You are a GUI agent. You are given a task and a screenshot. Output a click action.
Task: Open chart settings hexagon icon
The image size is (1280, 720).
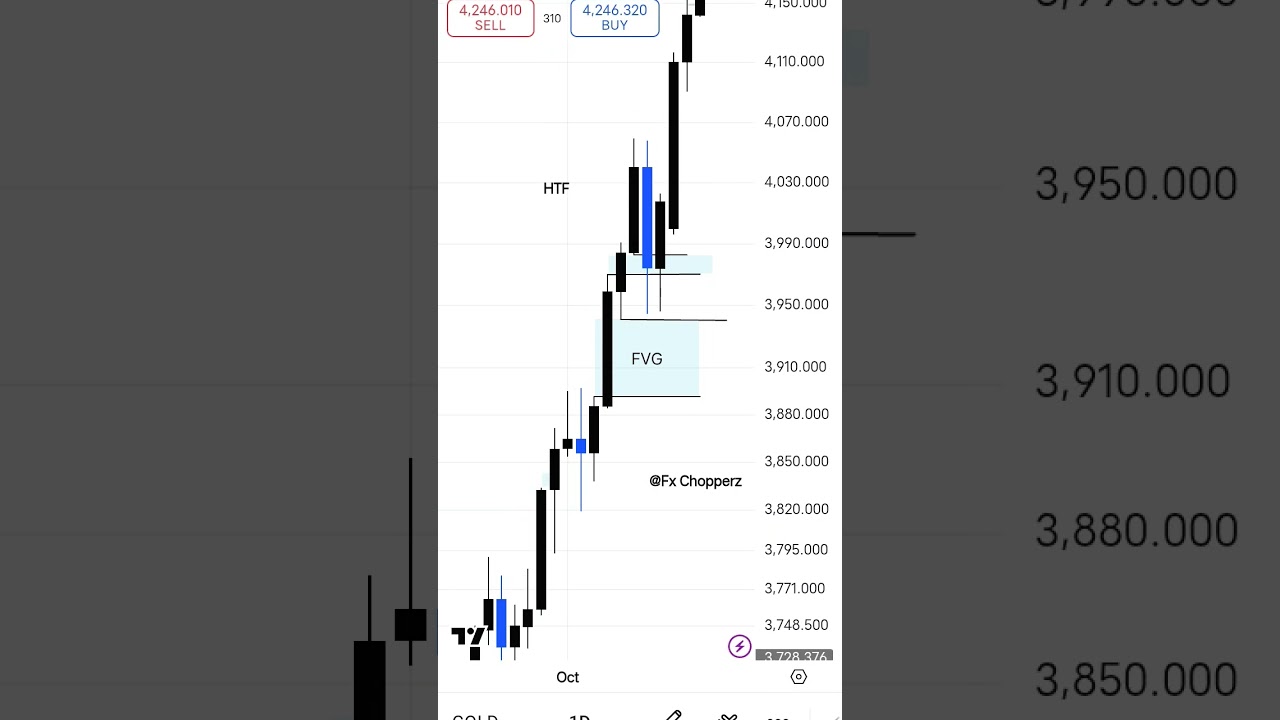pyautogui.click(x=798, y=677)
